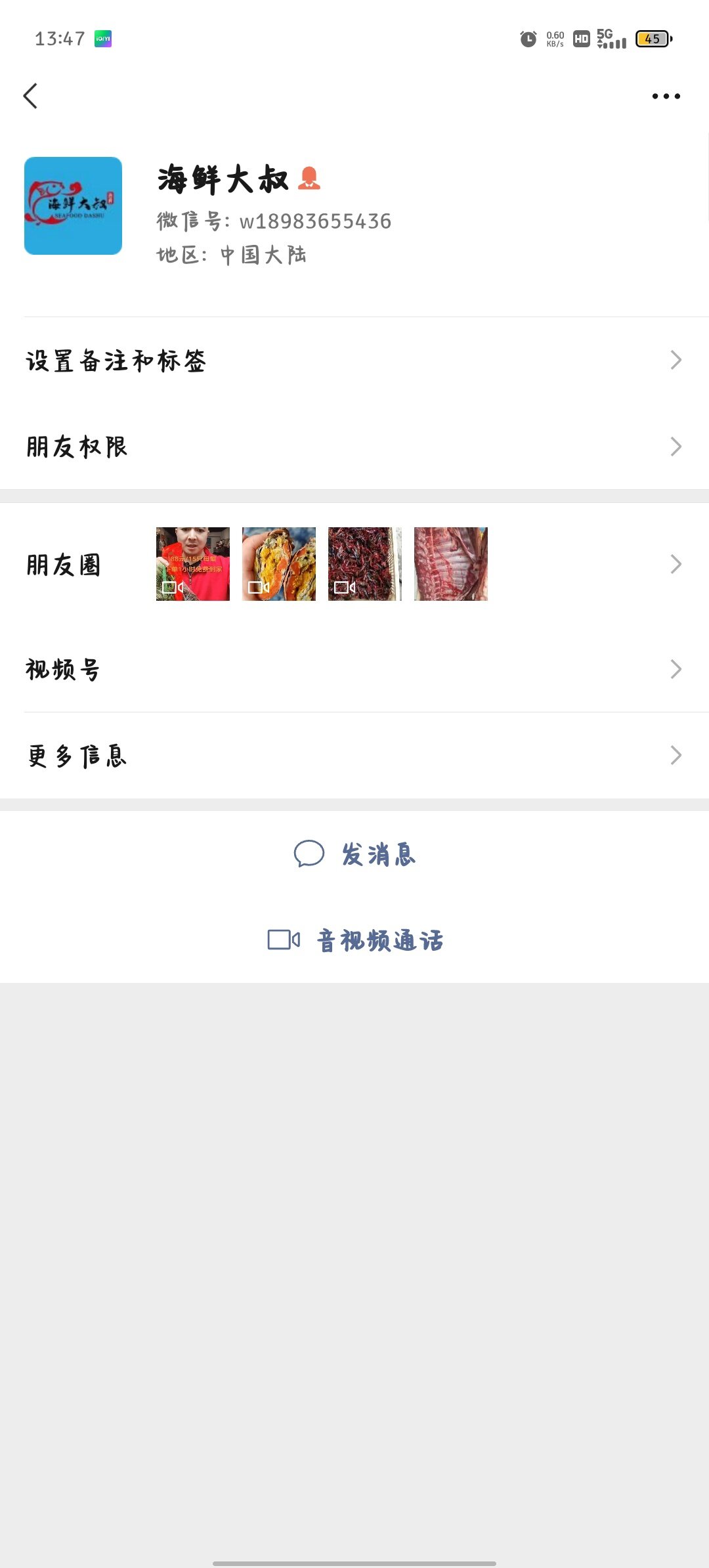The height and width of the screenshot is (1568, 709).
Task: Go back using the top-left arrow
Action: click(x=31, y=96)
